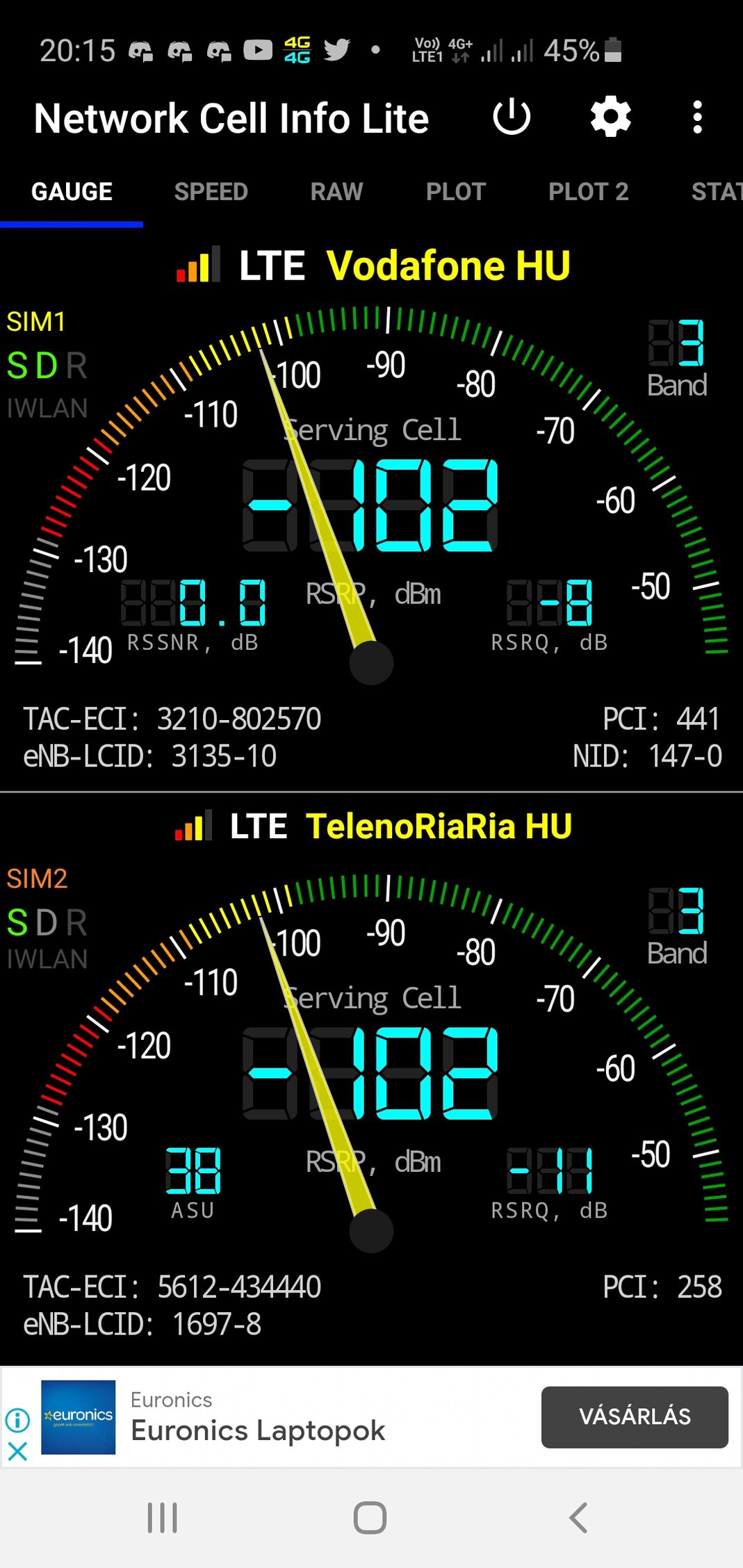Switch to the SPEED tab
743x1568 pixels.
[211, 192]
